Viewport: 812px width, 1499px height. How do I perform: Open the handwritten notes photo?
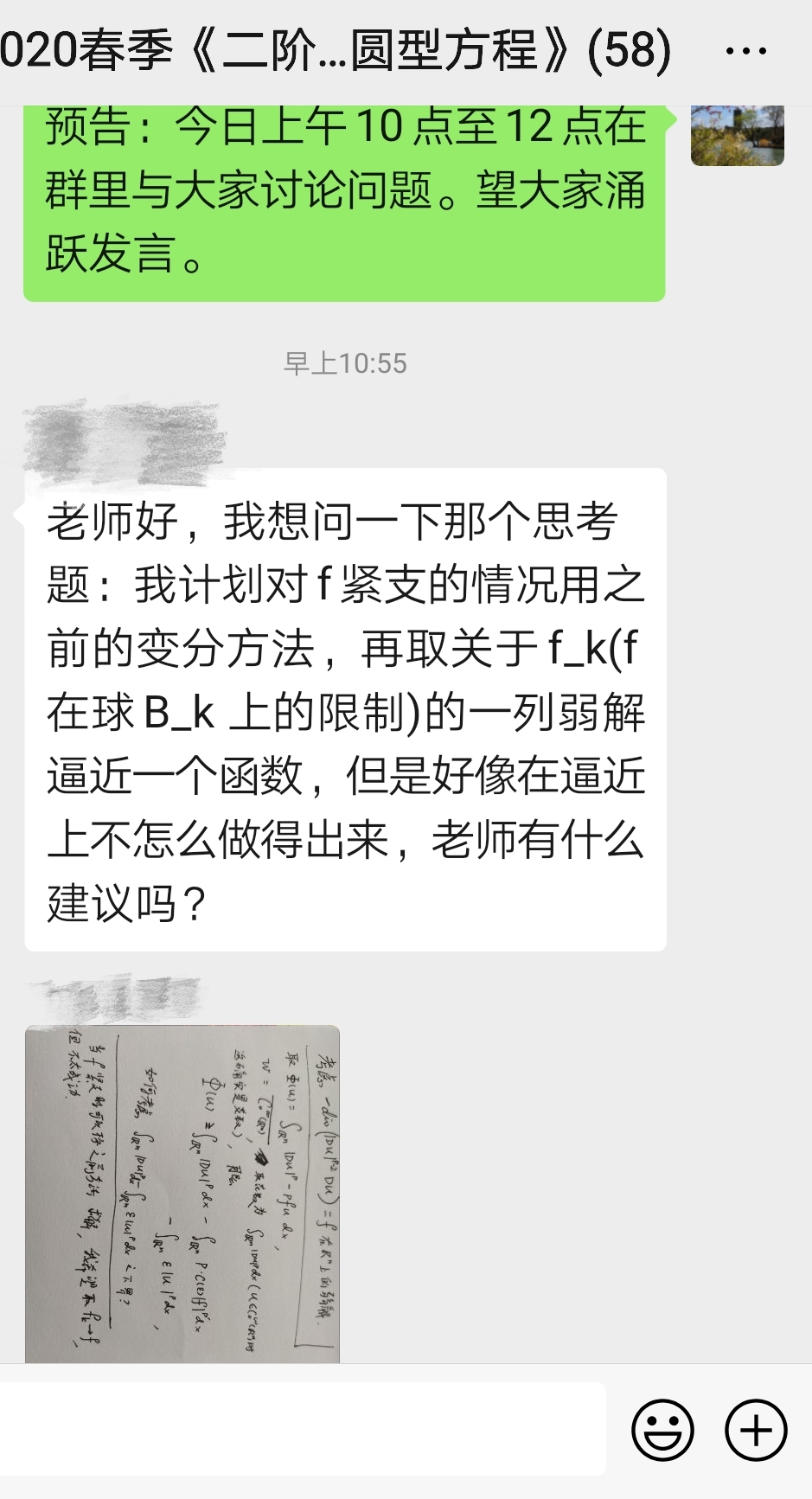coord(182,1194)
